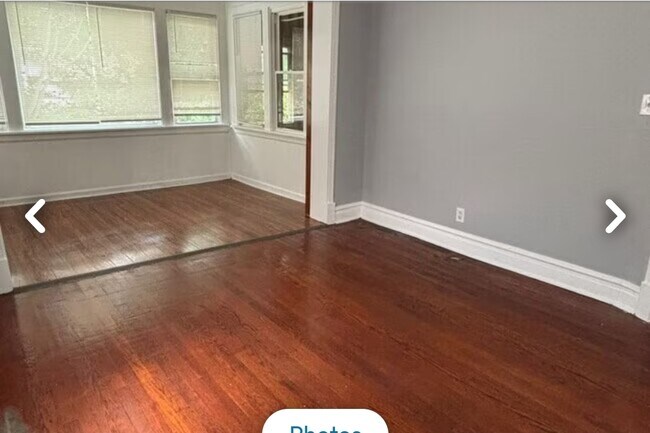The width and height of the screenshot is (650, 433).
Task: Show the next listing photo
Action: coord(614,216)
